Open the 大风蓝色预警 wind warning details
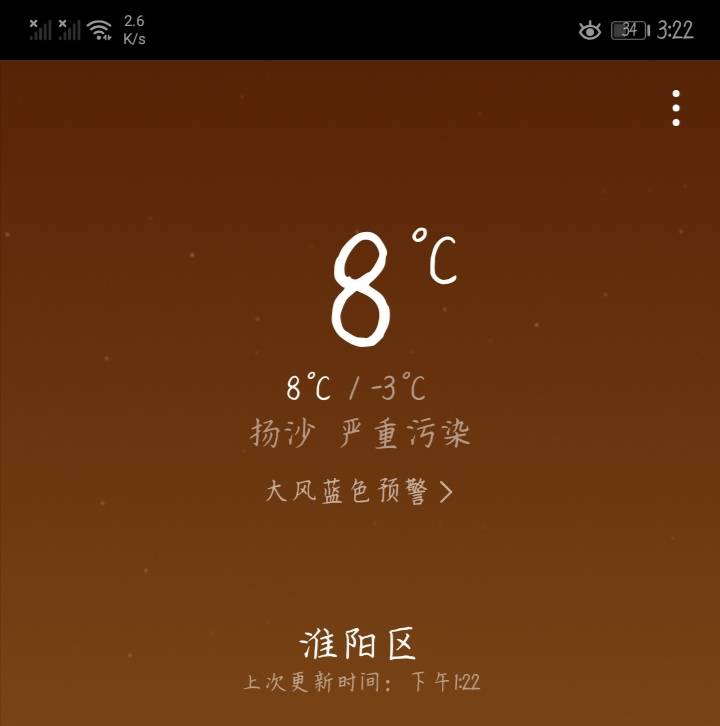This screenshot has width=720, height=726. coord(359,491)
